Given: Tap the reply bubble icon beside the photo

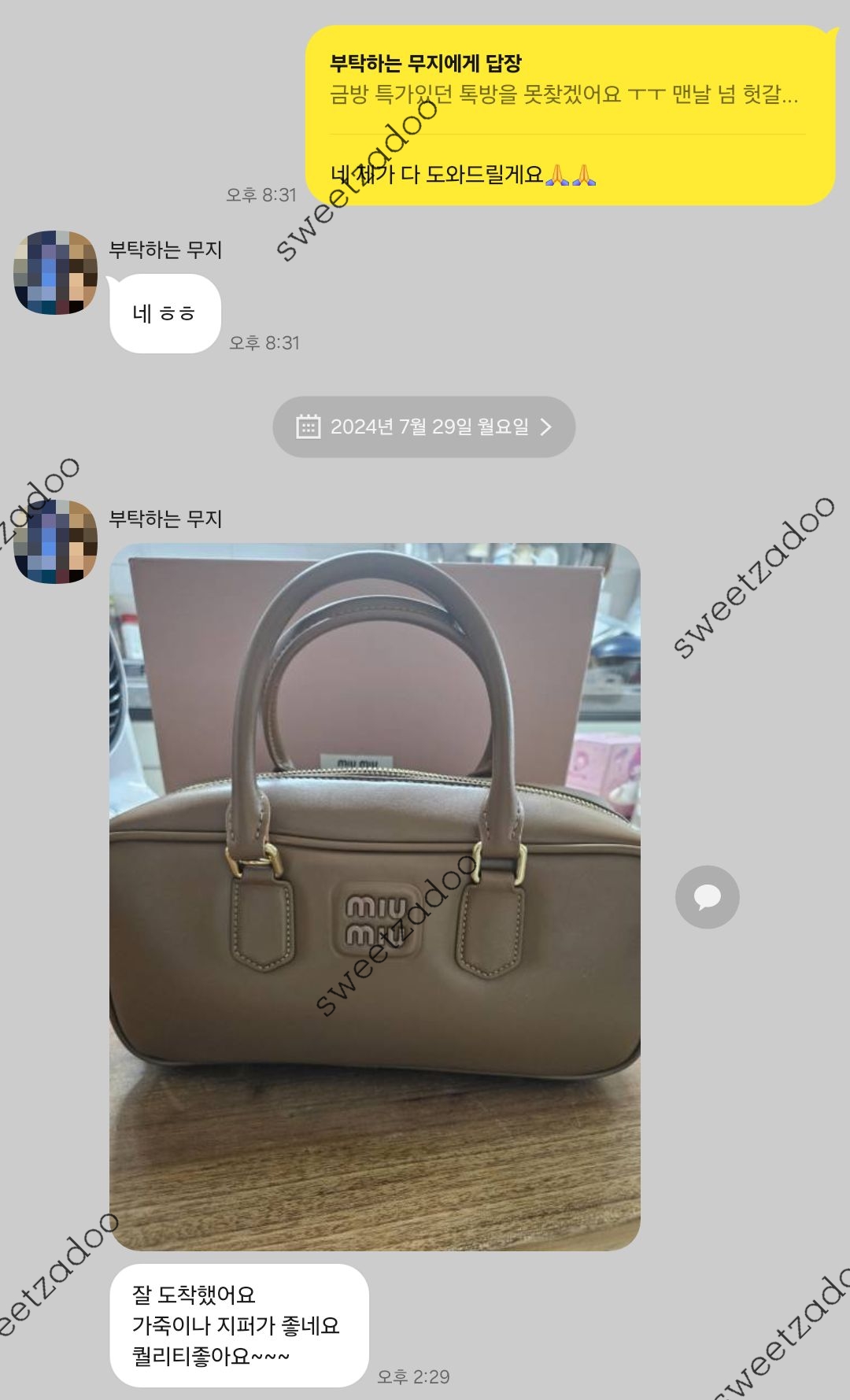Looking at the screenshot, I should tap(707, 897).
